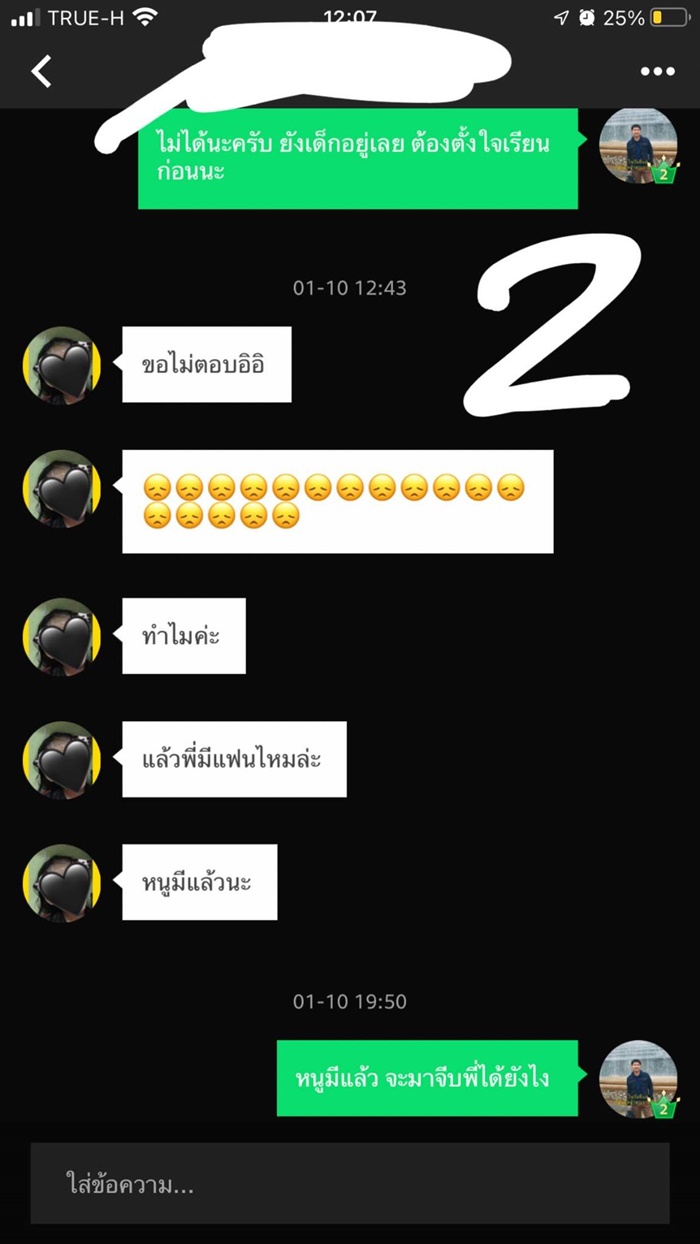
Task: Go back using the arrow icon
Action: tap(41, 71)
